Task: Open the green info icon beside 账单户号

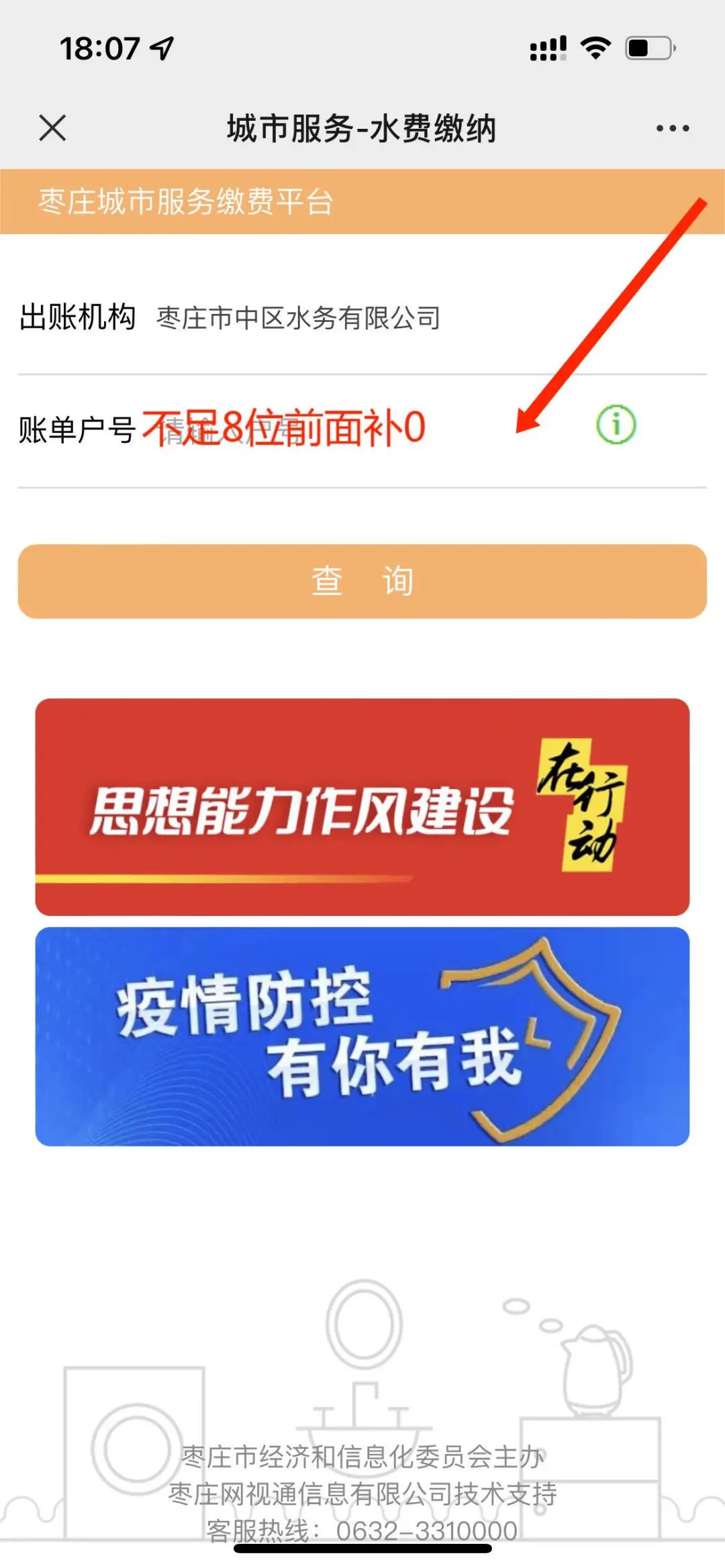Action: tap(616, 425)
